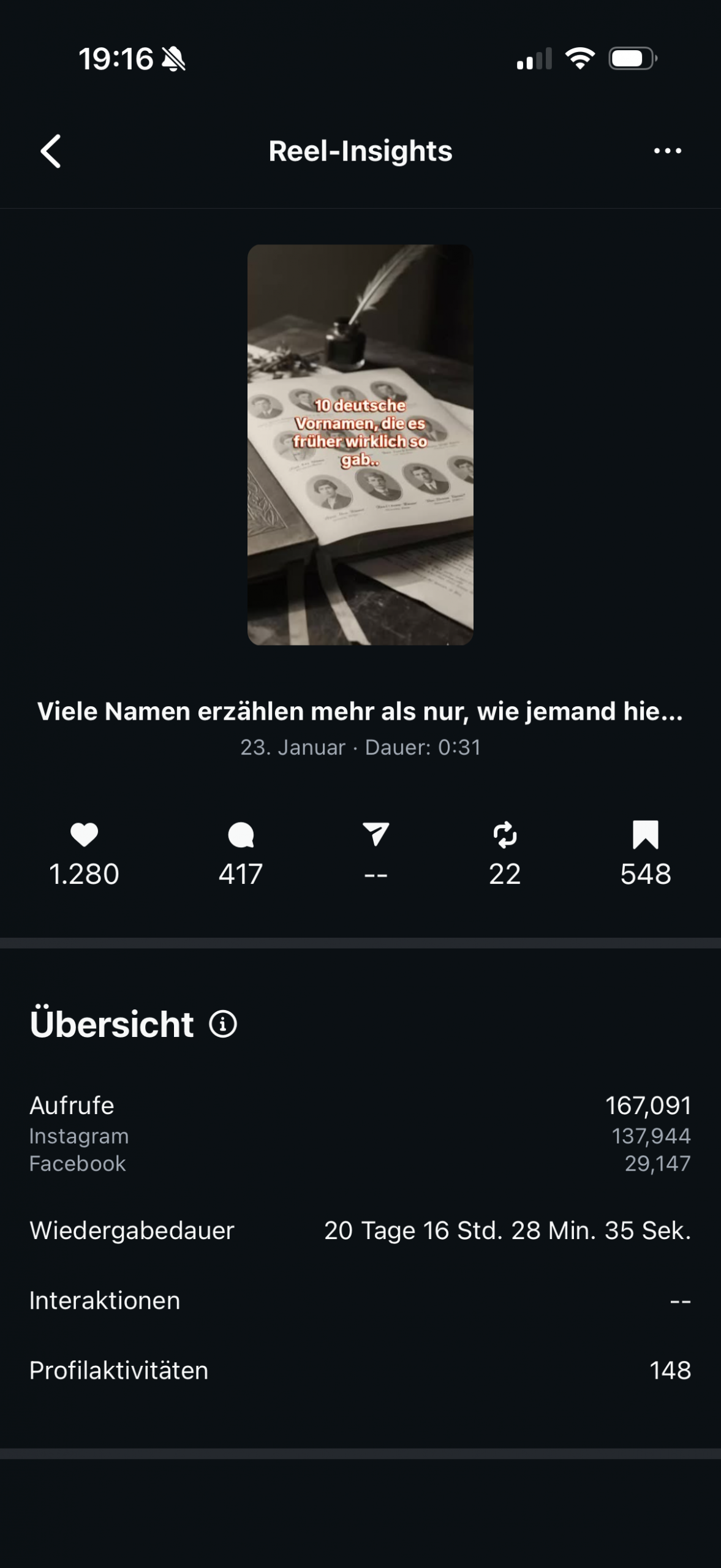The image size is (721, 1568).
Task: Open Aufrufe details row
Action: point(360,1106)
